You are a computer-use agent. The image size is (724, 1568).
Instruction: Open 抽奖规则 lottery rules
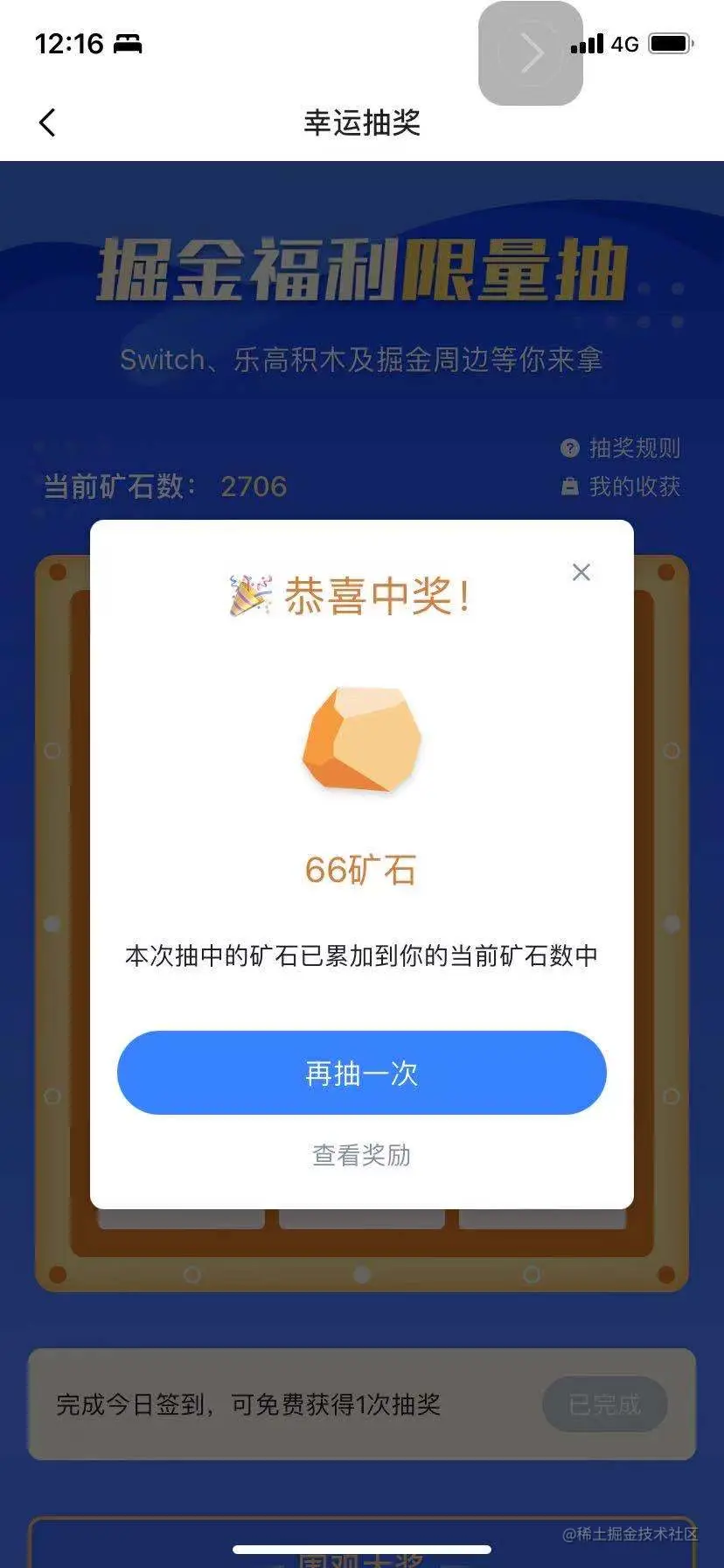pos(621,448)
